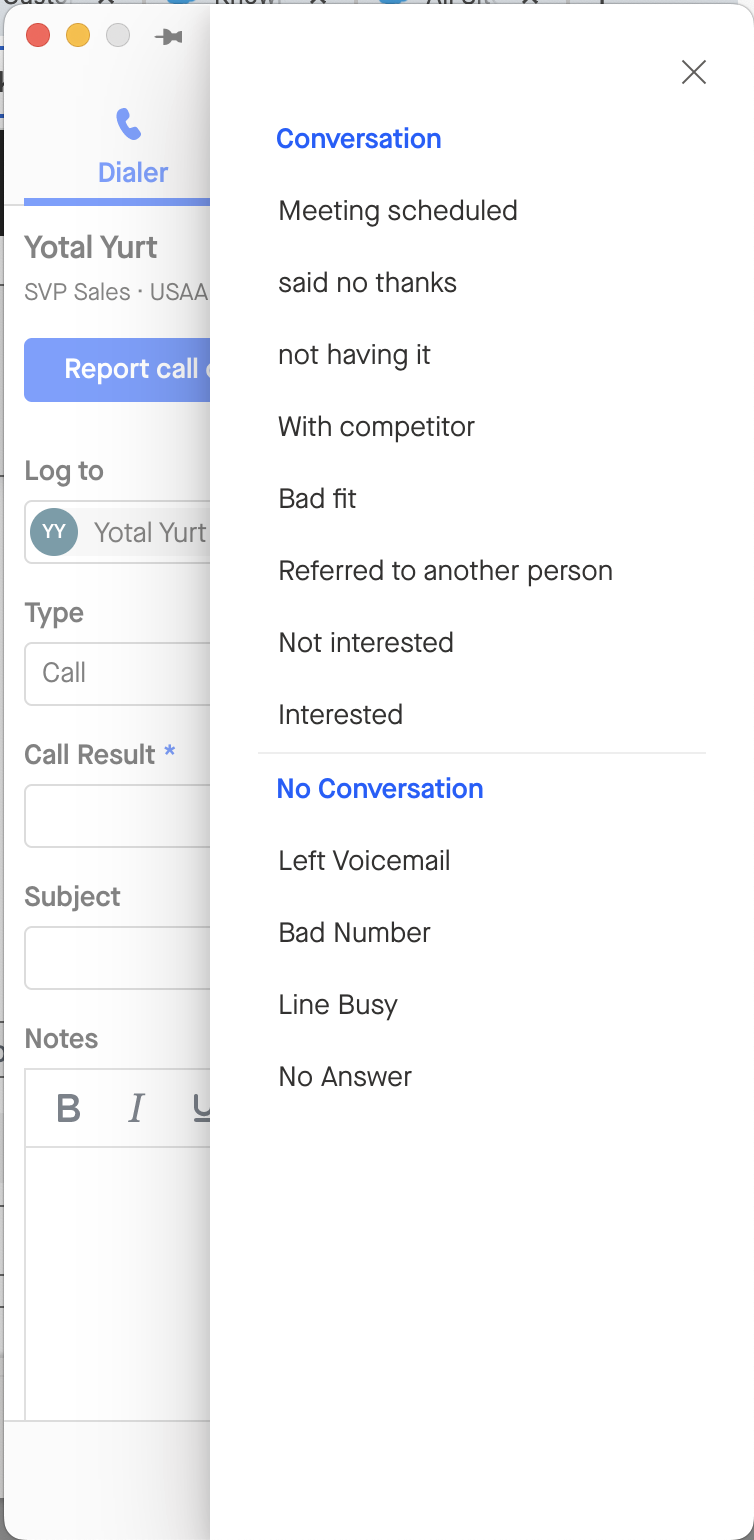Apply italic formatting in Notes

tap(136, 1108)
